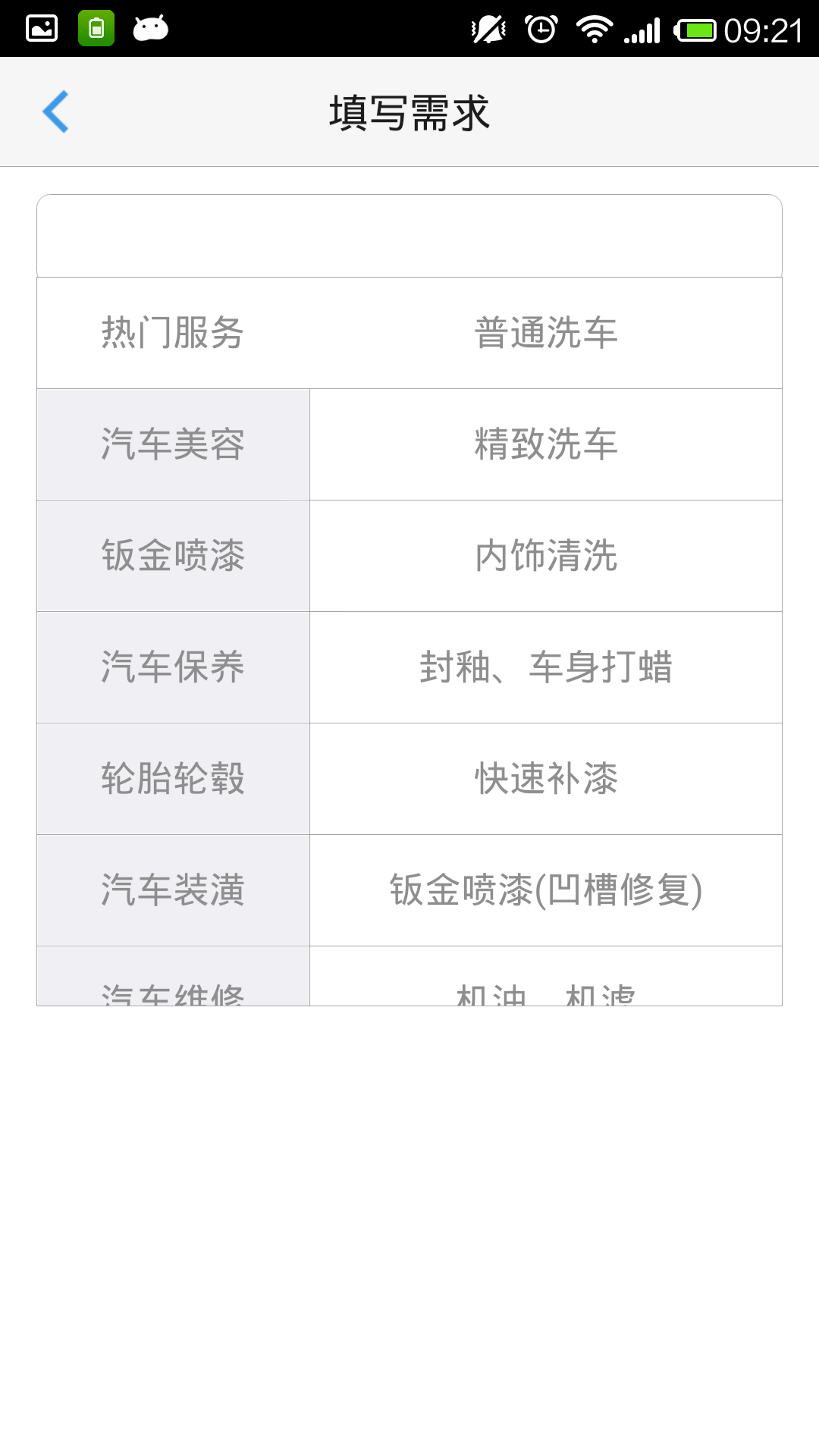This screenshot has width=819, height=1456.
Task: Switch to the 轮胎轮毂 category
Action: pyautogui.click(x=173, y=779)
